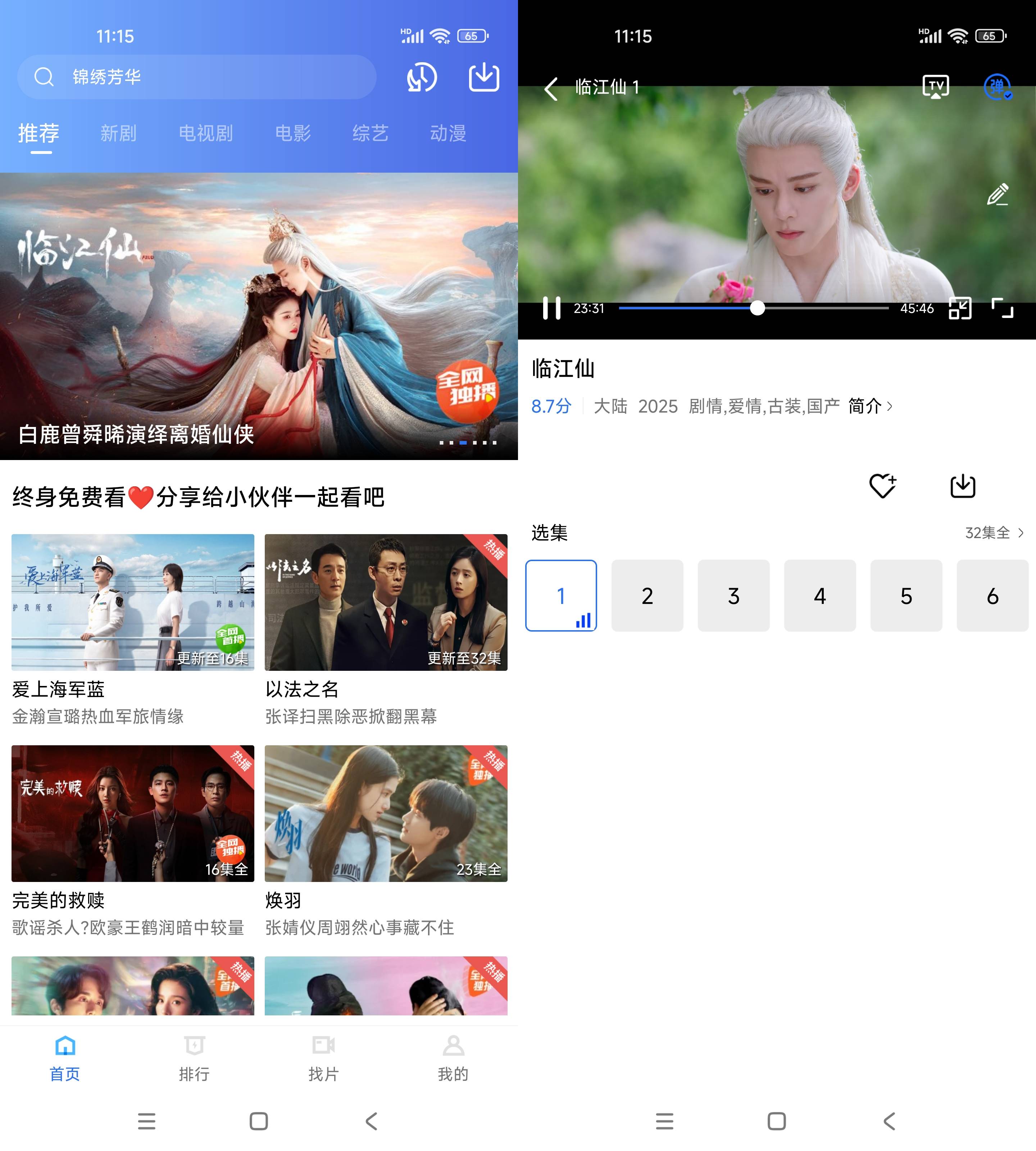
Task: Toggle the 弹 danmaku comments icon
Action: 997,87
